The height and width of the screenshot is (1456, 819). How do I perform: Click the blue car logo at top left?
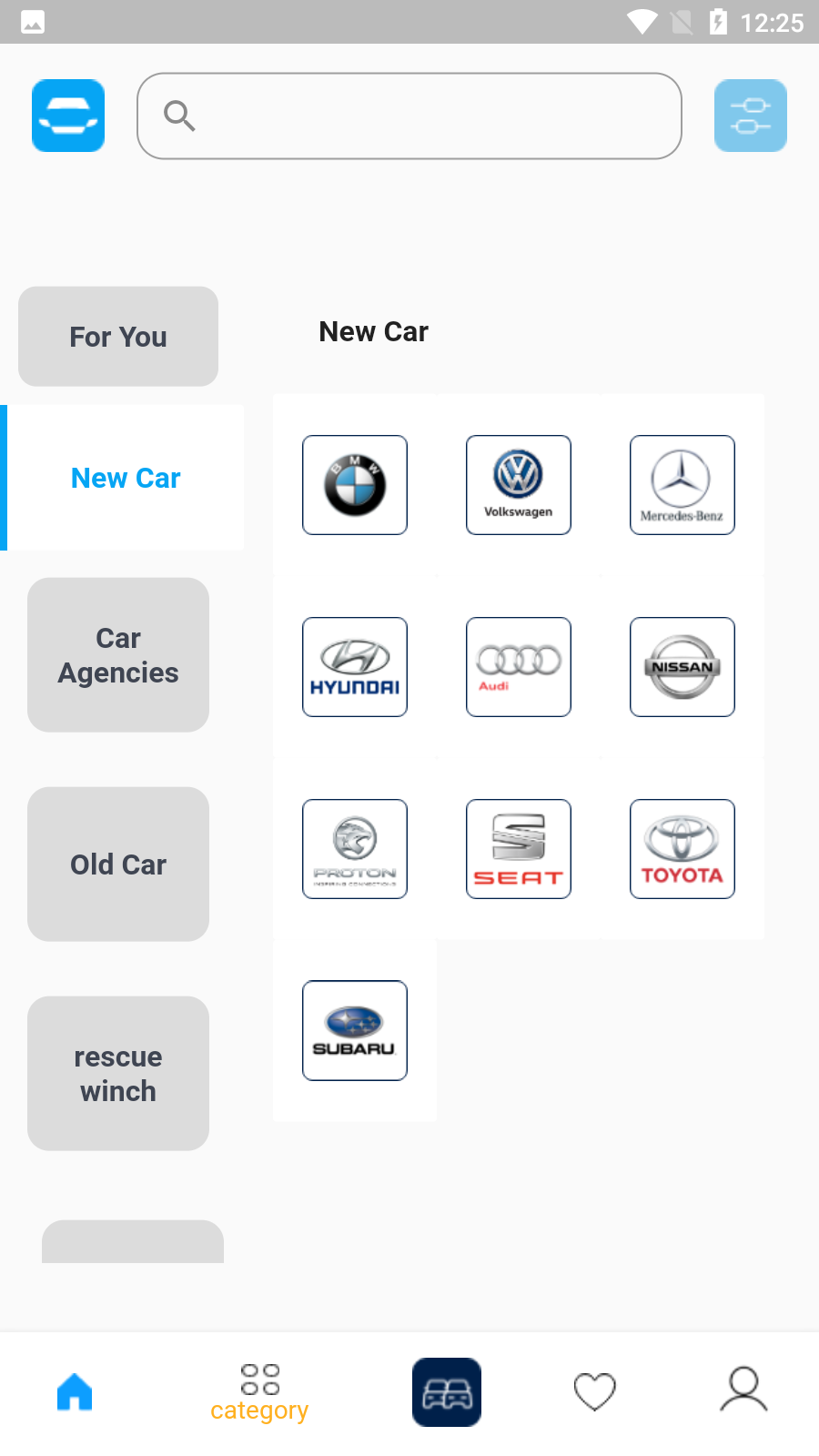67,116
